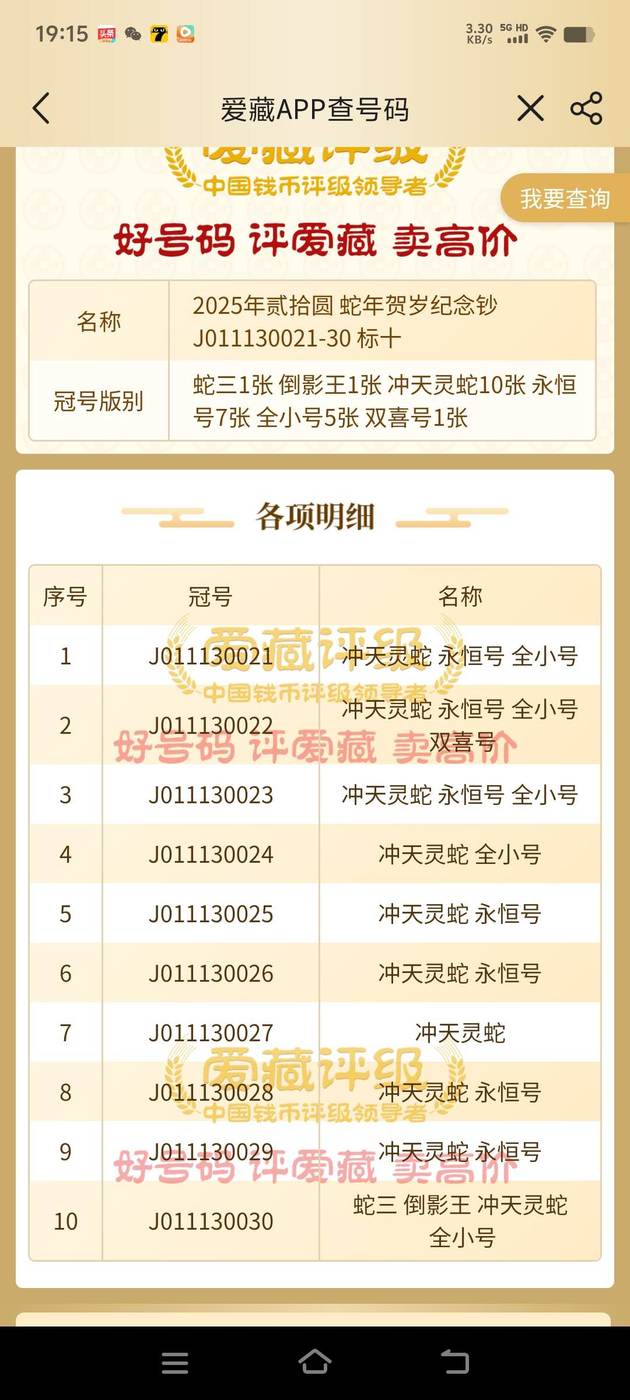Close the 爱藏APP查号码 page
630x1400 pixels.
pyautogui.click(x=530, y=108)
